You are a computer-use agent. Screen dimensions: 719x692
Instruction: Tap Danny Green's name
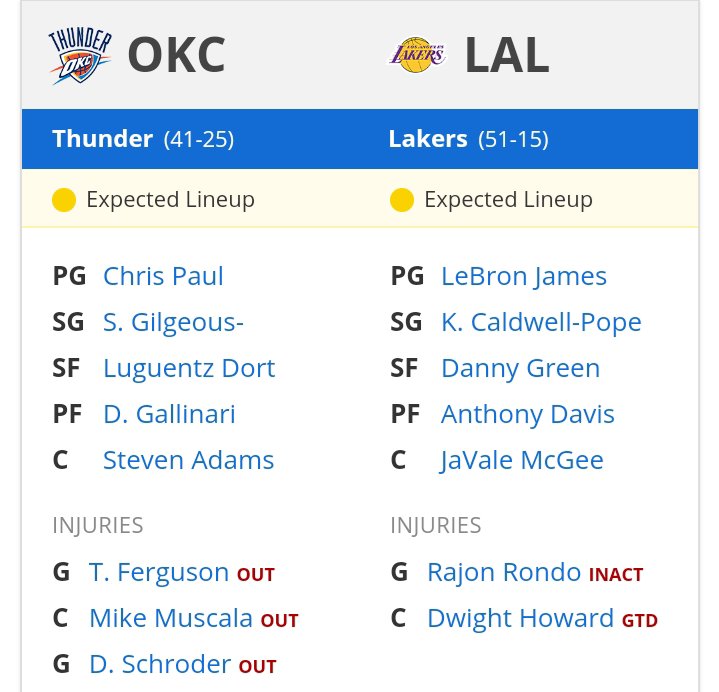tap(520, 368)
